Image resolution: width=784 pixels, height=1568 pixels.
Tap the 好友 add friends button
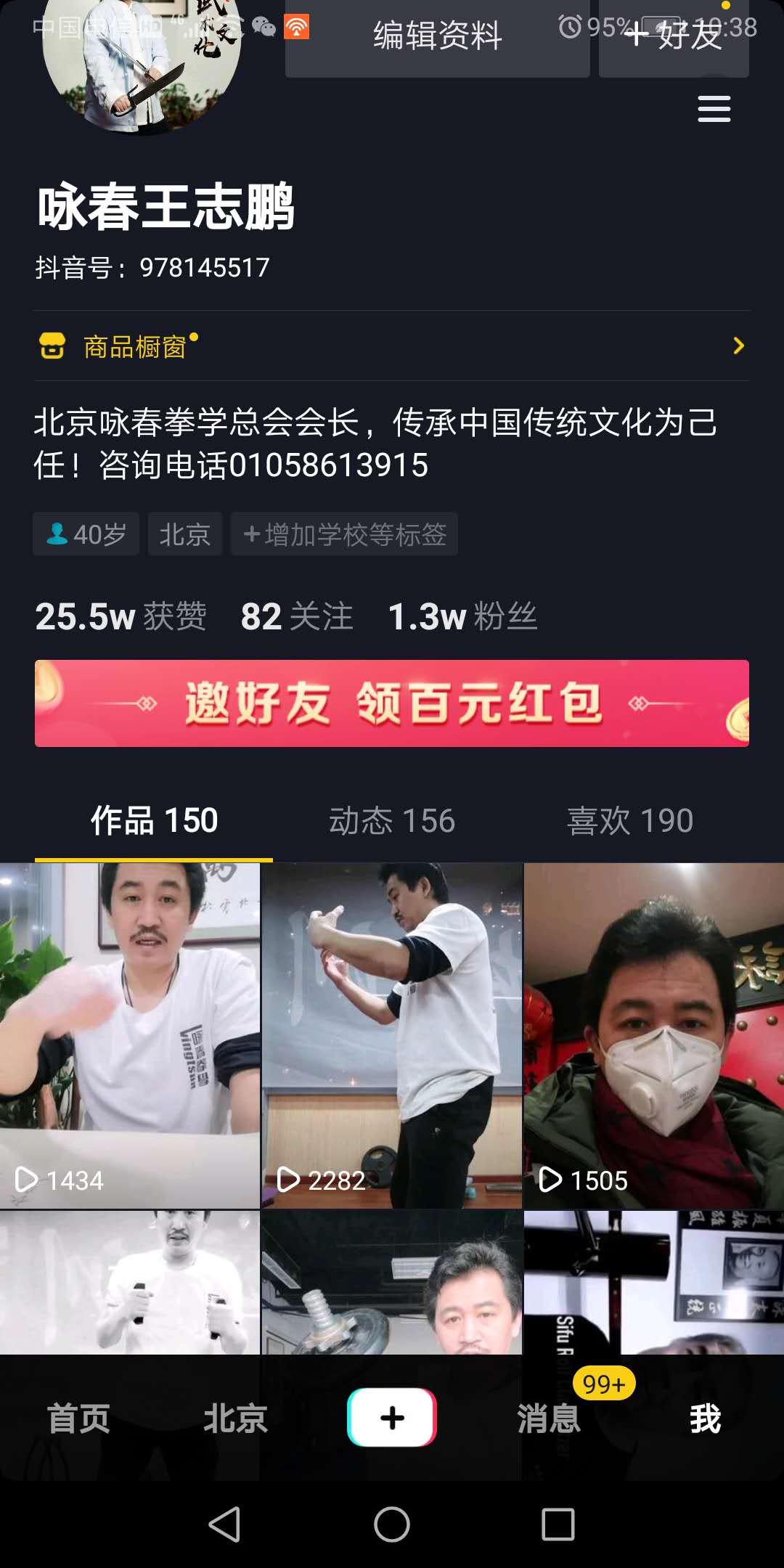click(673, 38)
